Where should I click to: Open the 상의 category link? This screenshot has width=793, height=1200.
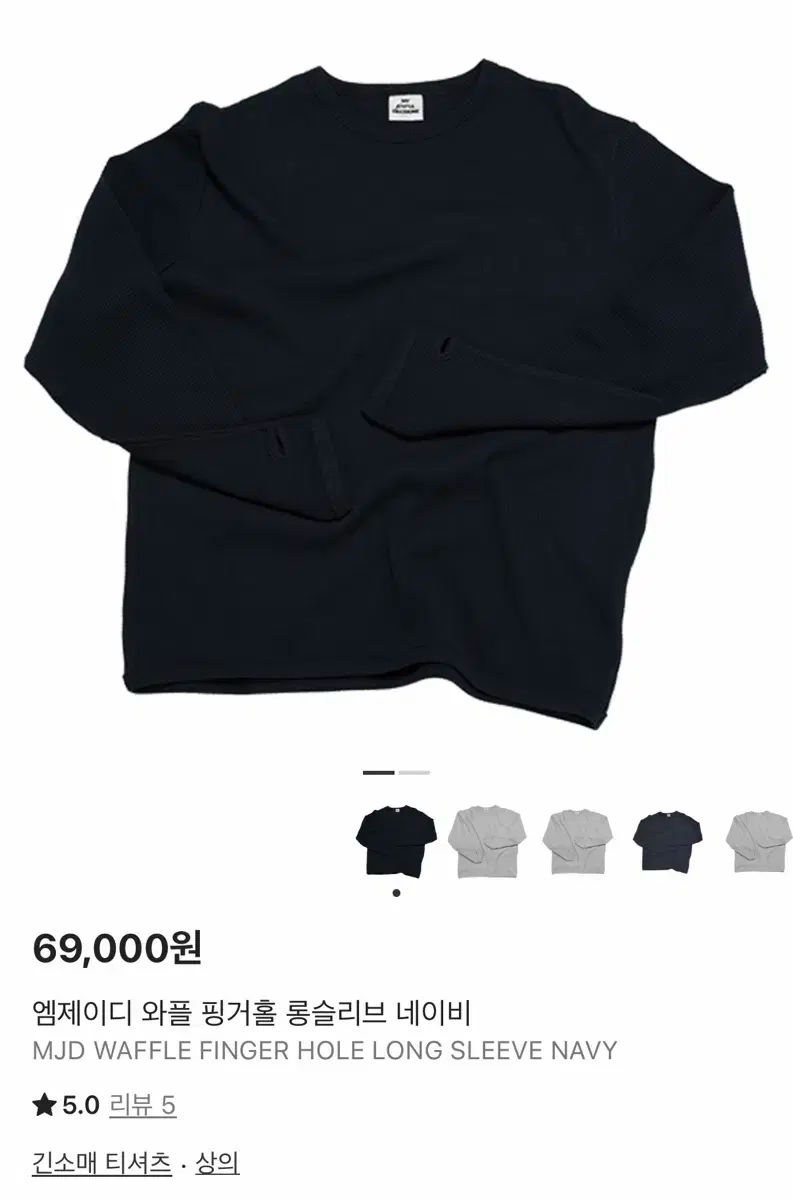click(x=215, y=1163)
